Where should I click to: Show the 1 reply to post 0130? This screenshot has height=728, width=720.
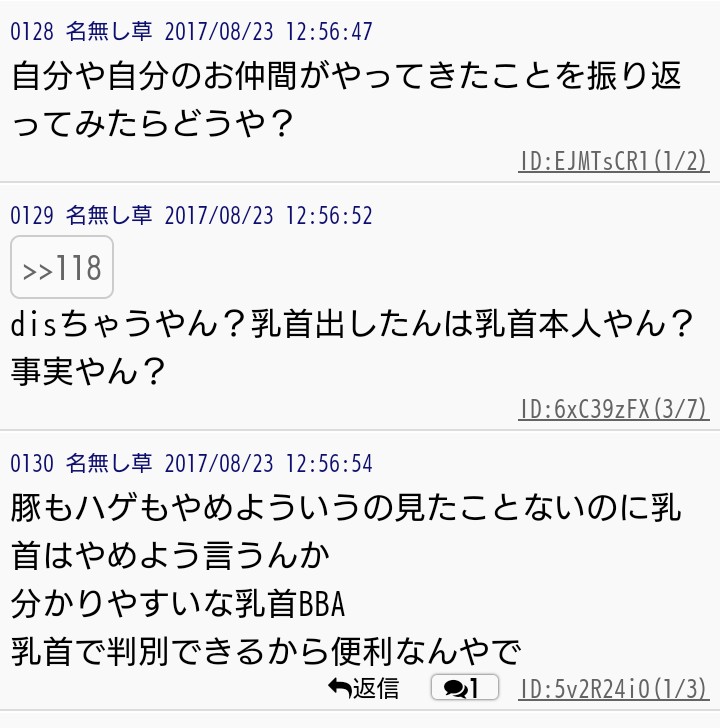463,688
